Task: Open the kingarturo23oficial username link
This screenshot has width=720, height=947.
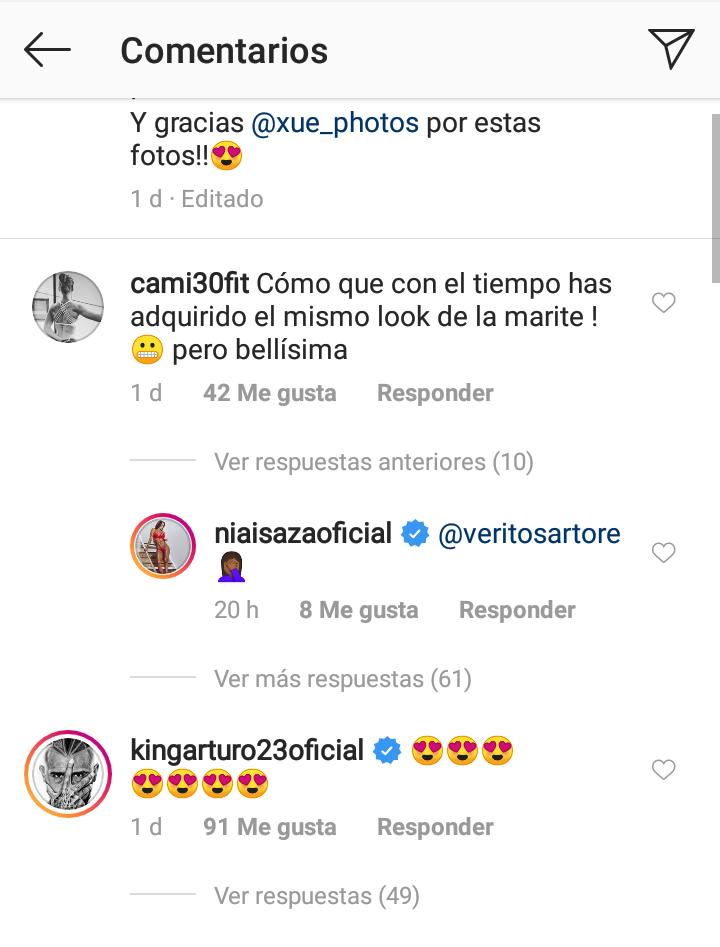Action: tap(247, 750)
